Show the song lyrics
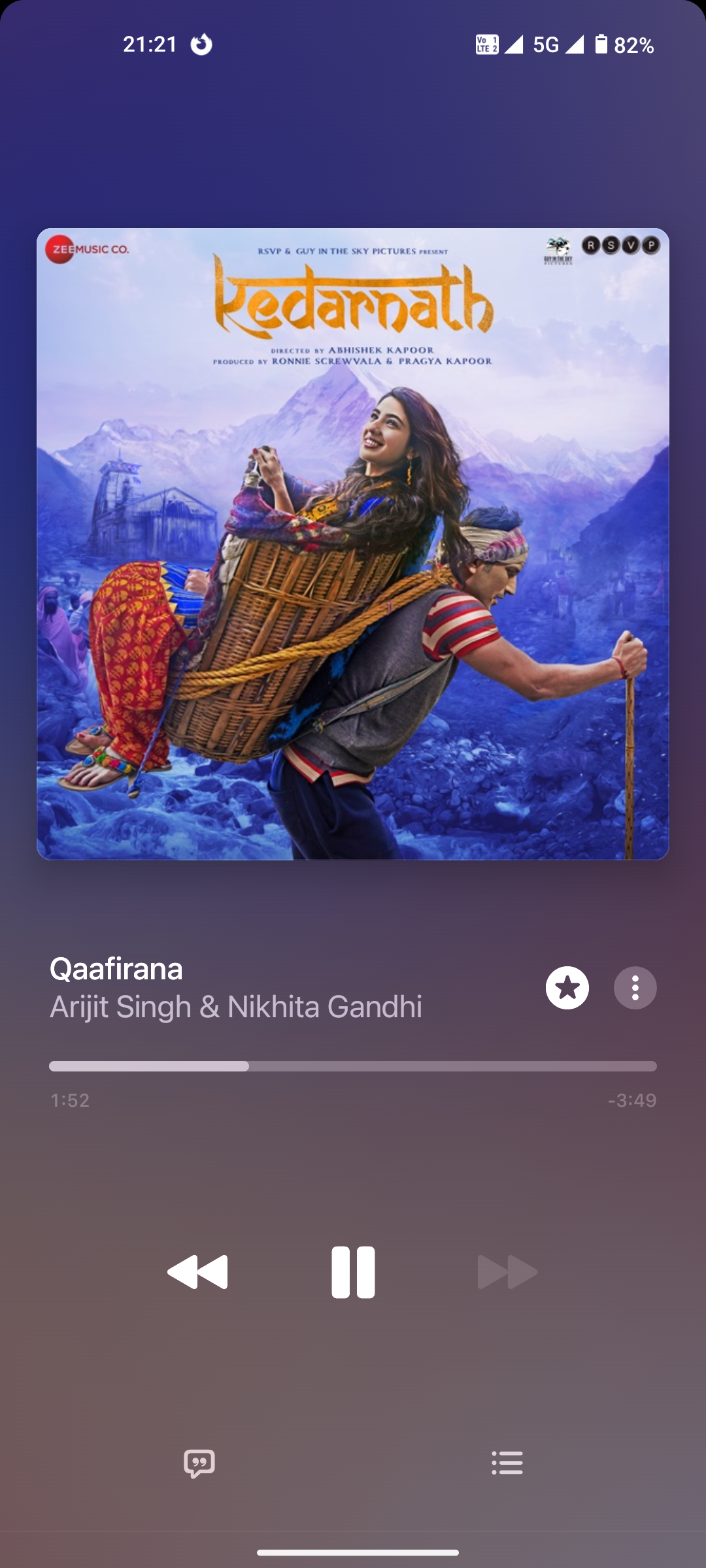Screen dimensions: 706x1568 [199, 1463]
